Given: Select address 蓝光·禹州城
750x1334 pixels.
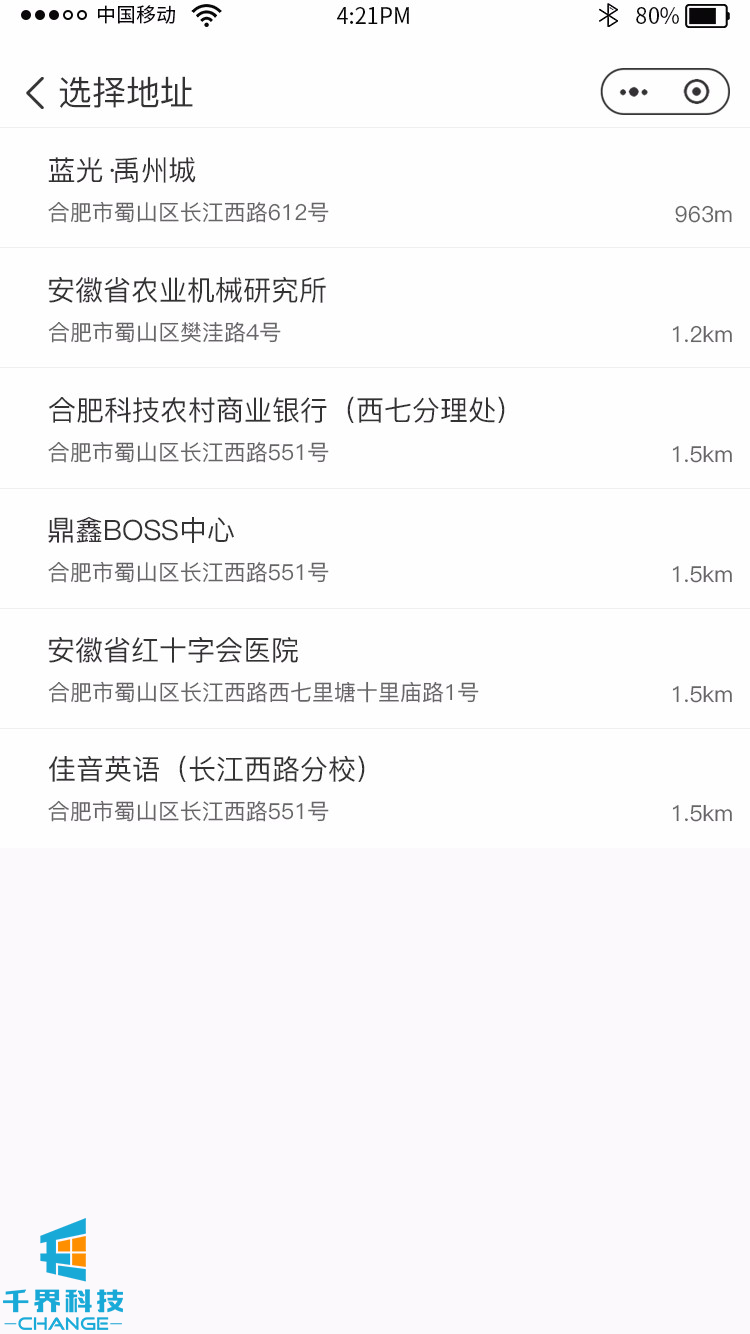Looking at the screenshot, I should pyautogui.click(x=375, y=188).
